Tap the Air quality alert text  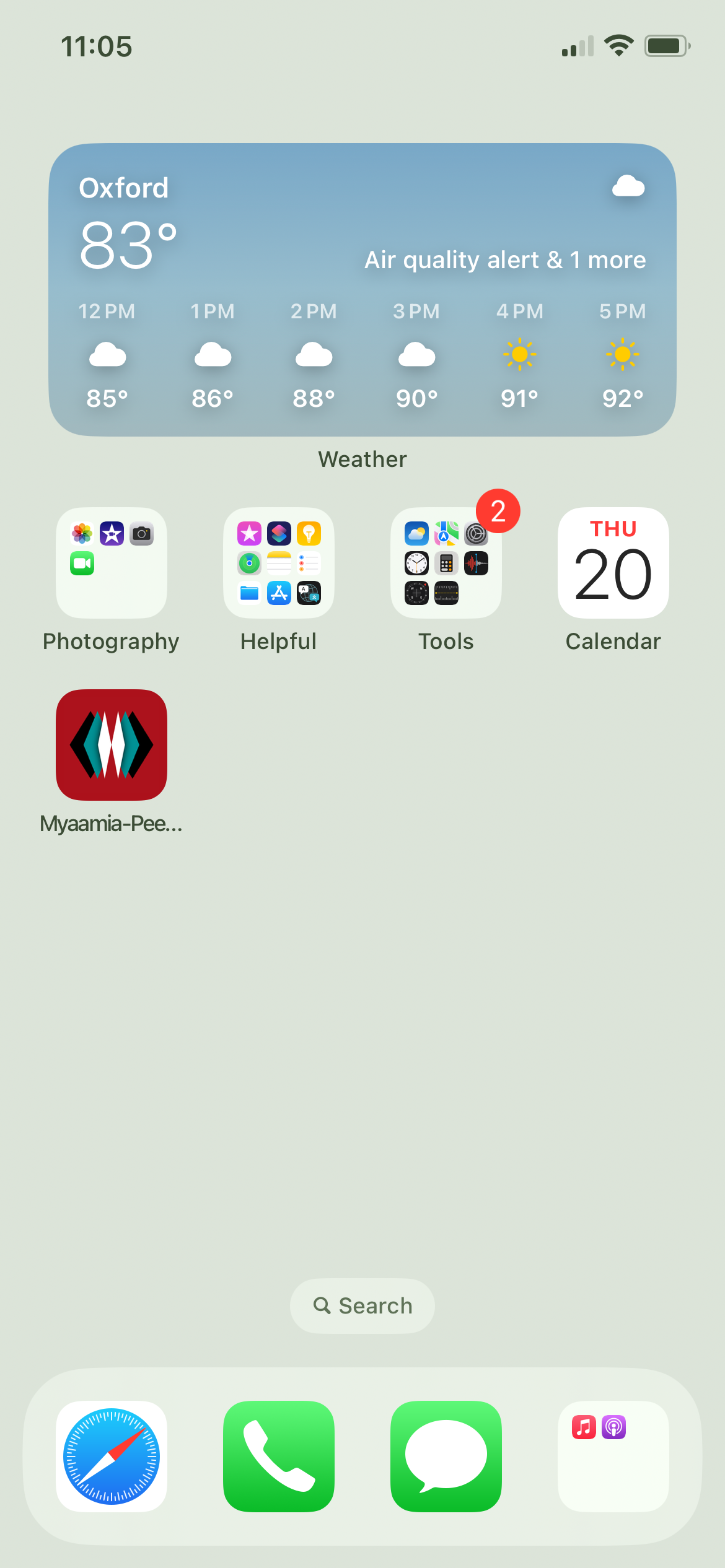pyautogui.click(x=506, y=260)
